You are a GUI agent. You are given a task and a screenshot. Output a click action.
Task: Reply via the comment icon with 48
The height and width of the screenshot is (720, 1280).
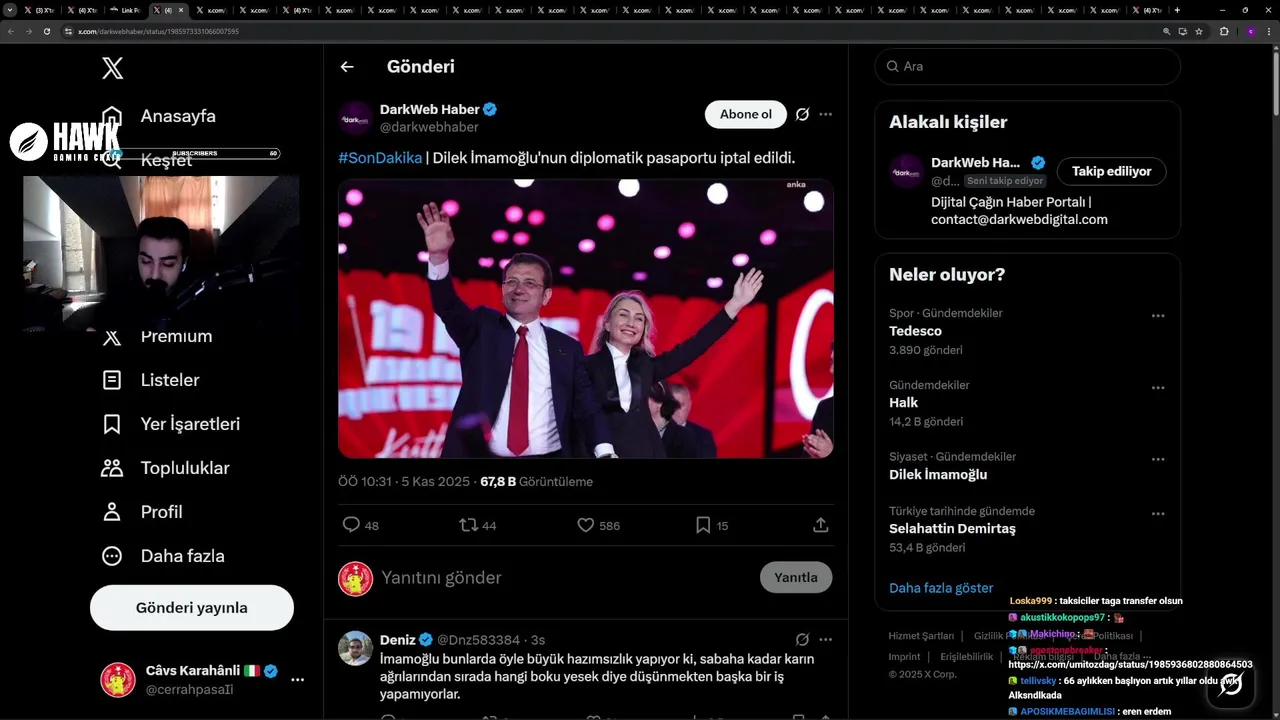(352, 525)
